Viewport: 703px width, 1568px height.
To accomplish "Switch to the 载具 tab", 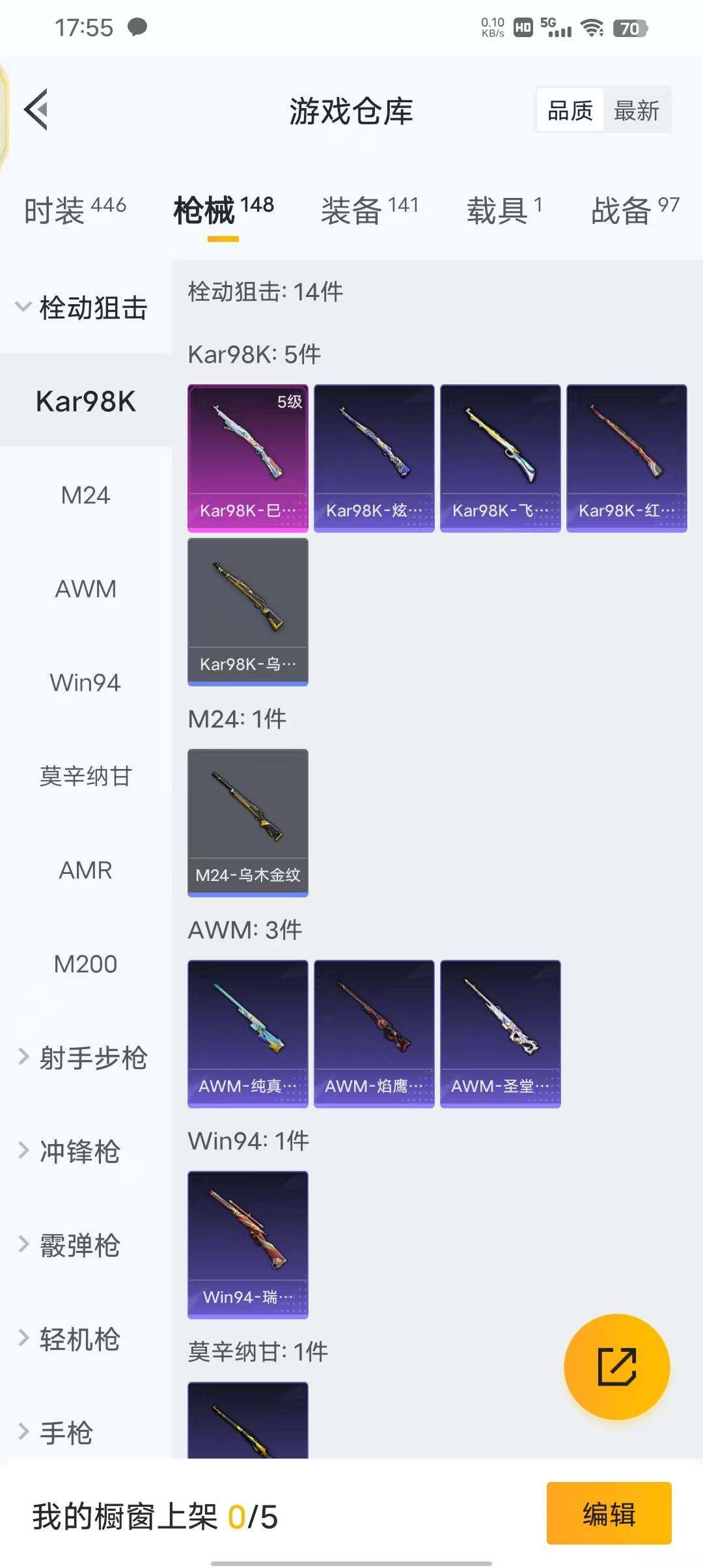I will (503, 210).
